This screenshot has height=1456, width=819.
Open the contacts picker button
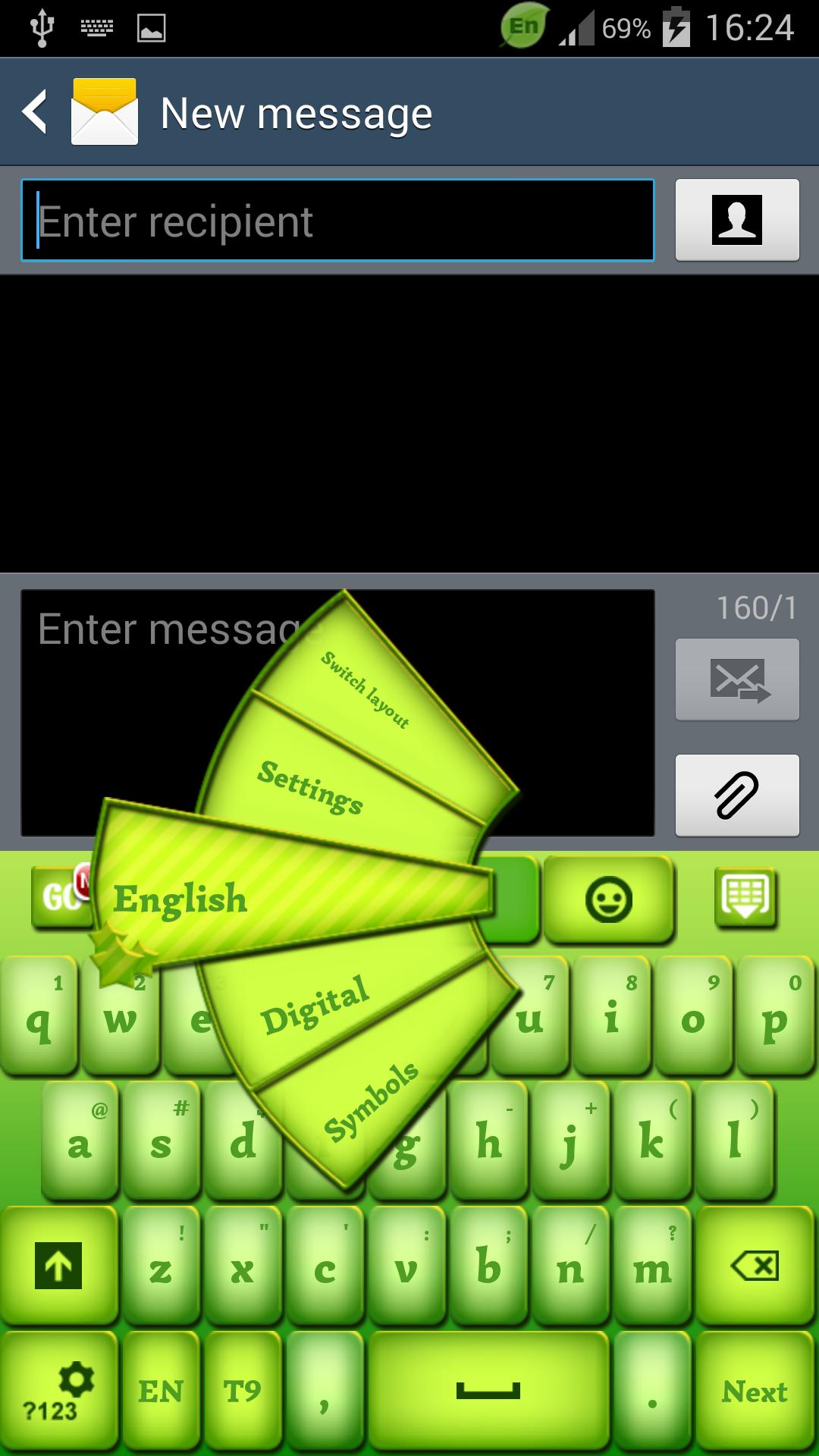[x=736, y=220]
